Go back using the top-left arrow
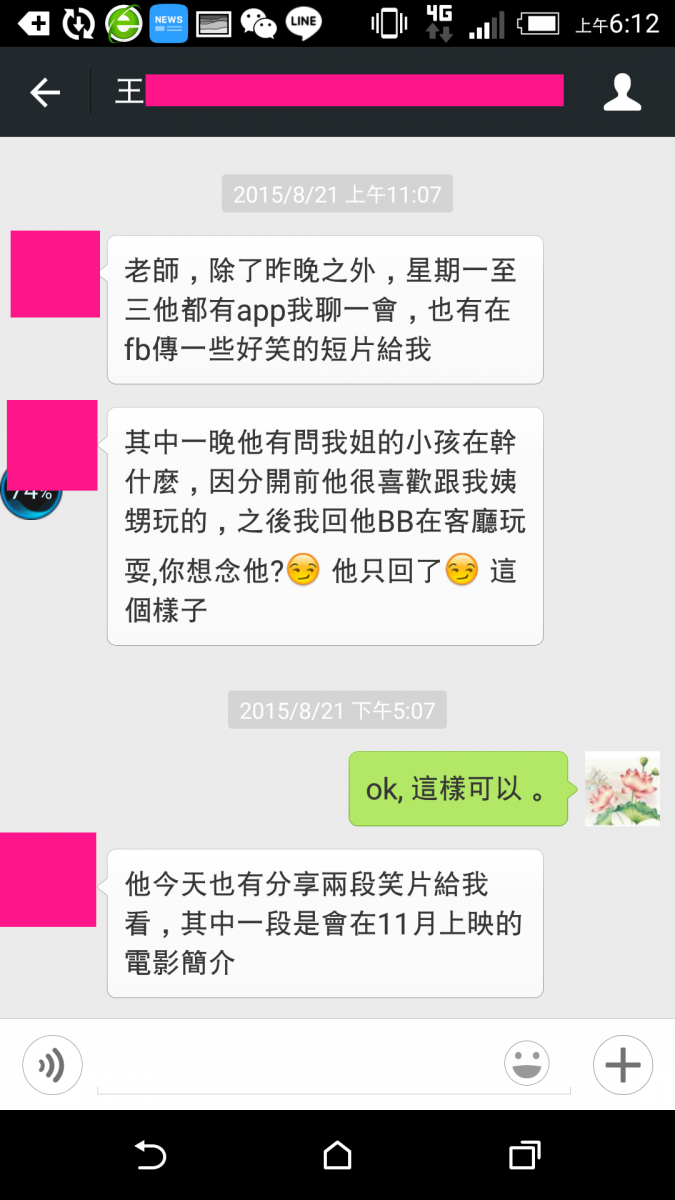This screenshot has height=1200, width=675. (x=45, y=93)
